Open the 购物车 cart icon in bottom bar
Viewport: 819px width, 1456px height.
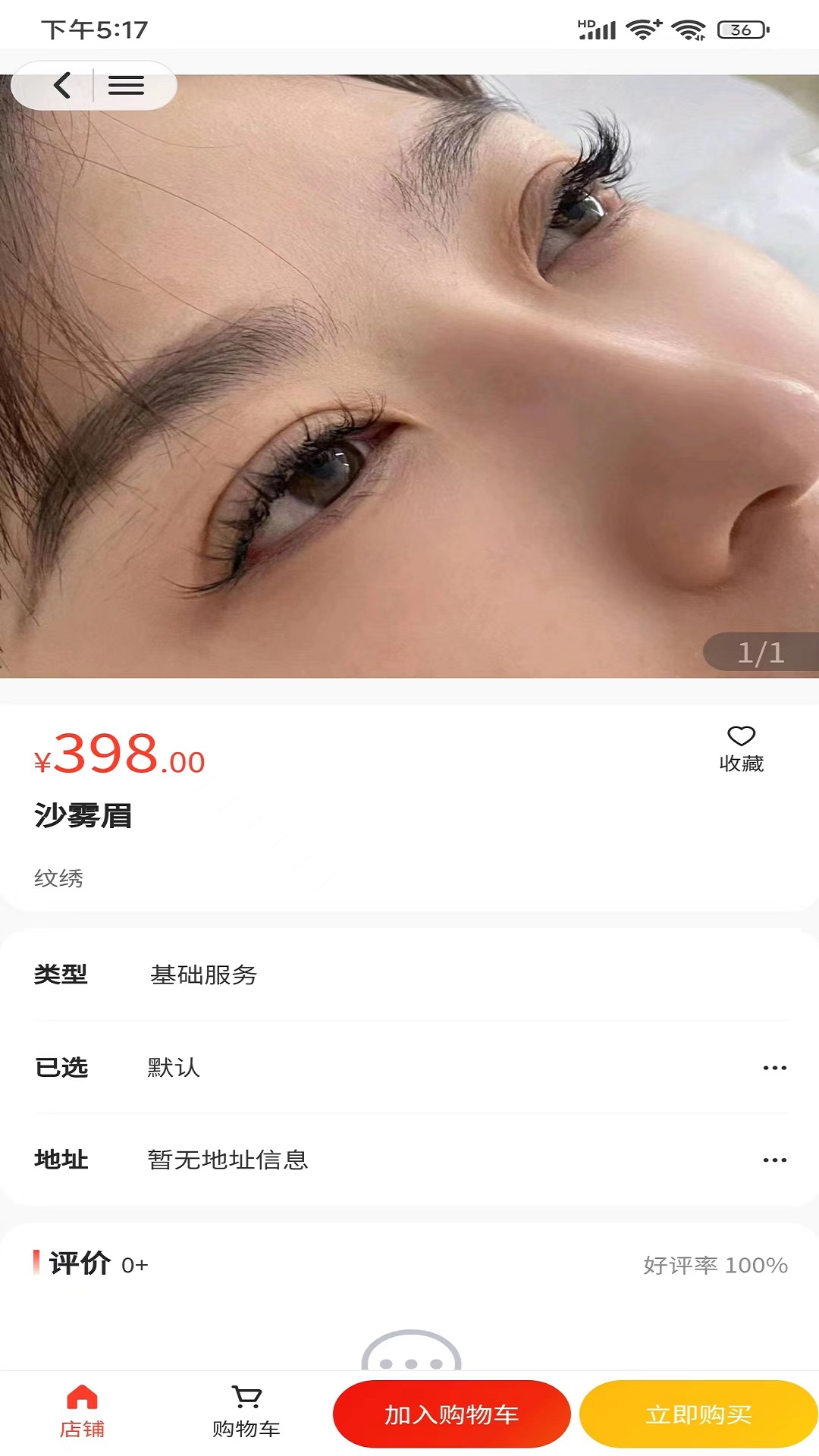tap(246, 1408)
